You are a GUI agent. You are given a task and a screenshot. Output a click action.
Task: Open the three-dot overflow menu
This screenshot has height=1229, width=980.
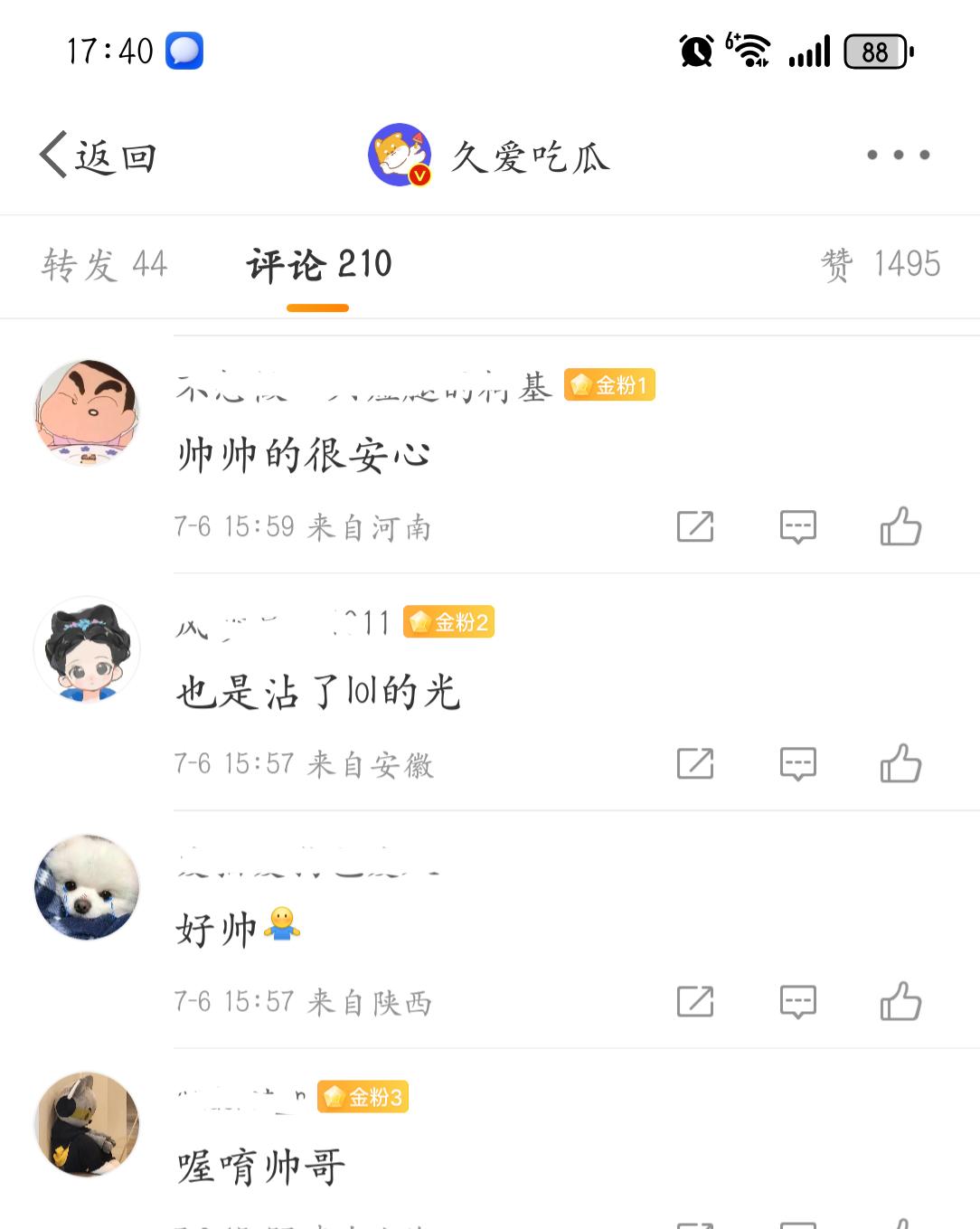coord(898,156)
